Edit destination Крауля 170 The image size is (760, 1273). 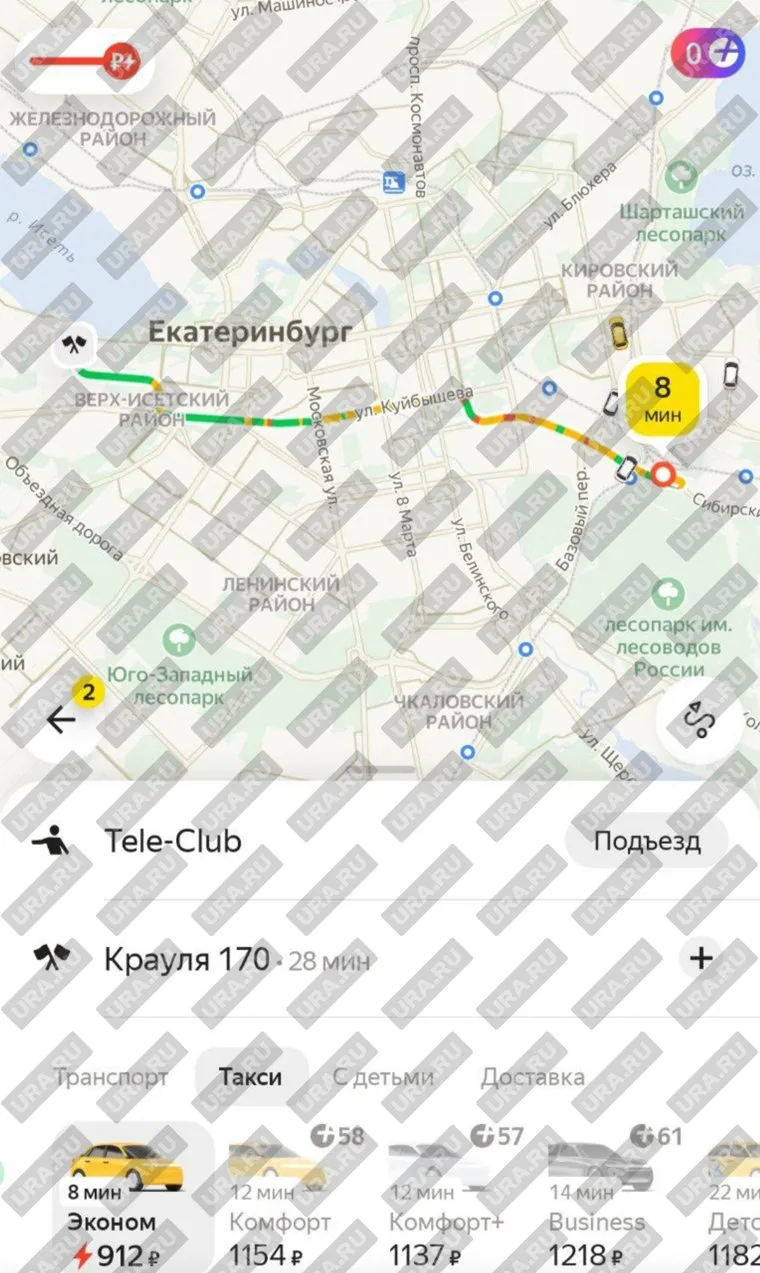[x=187, y=960]
